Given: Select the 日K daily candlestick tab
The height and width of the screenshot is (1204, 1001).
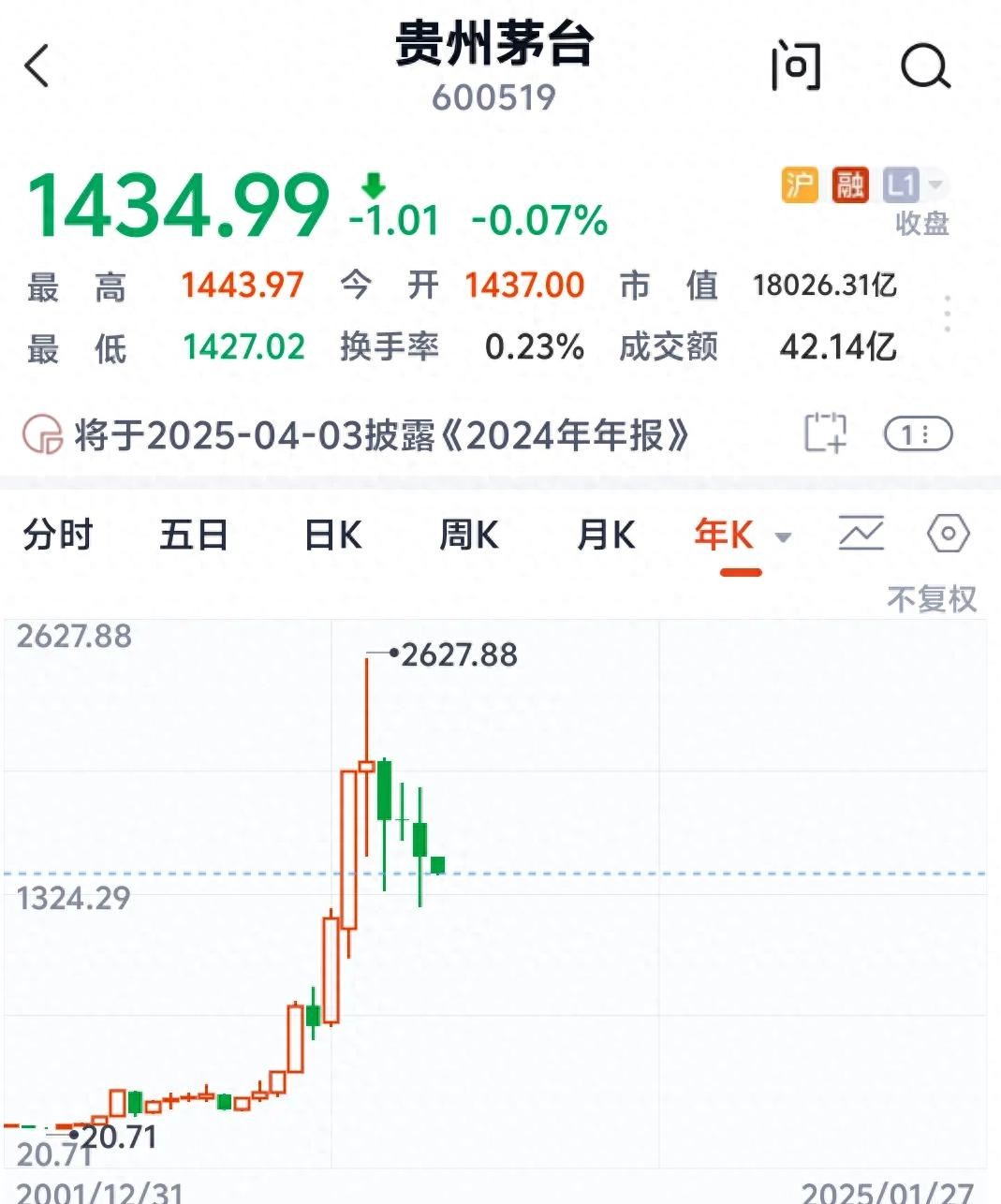Looking at the screenshot, I should pos(332,536).
